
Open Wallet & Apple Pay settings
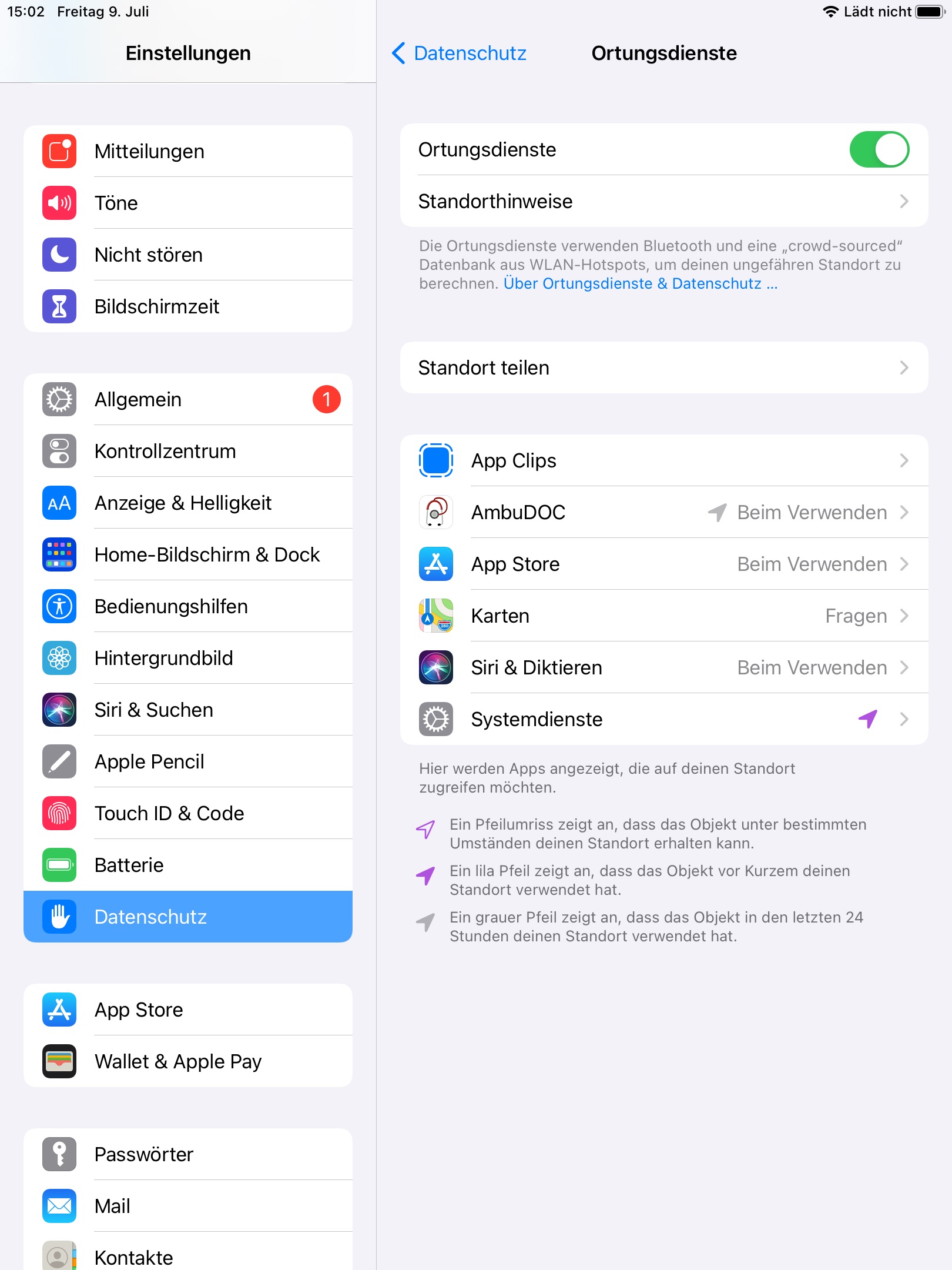click(x=188, y=1061)
